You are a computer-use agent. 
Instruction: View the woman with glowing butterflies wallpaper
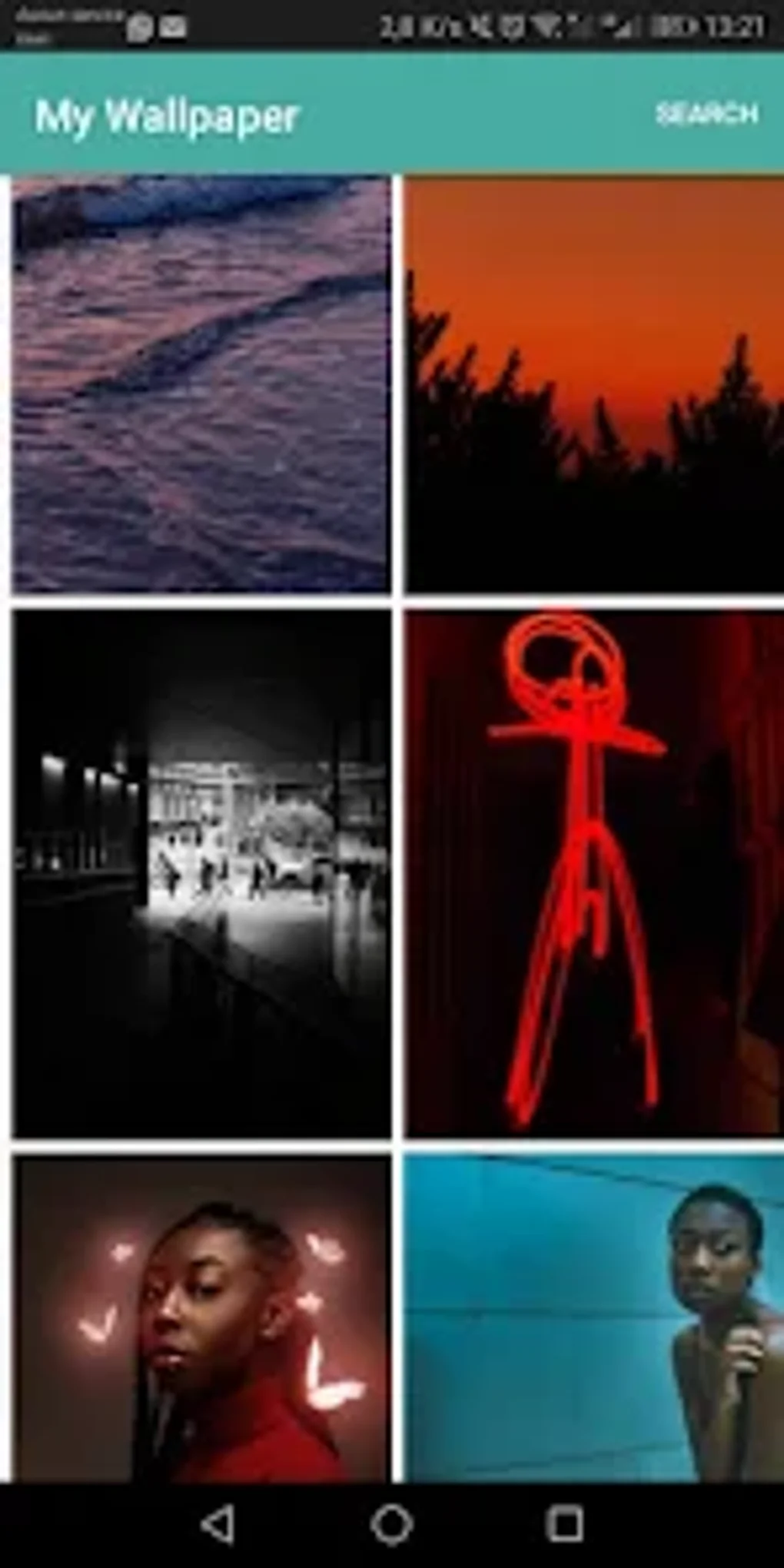point(201,1318)
